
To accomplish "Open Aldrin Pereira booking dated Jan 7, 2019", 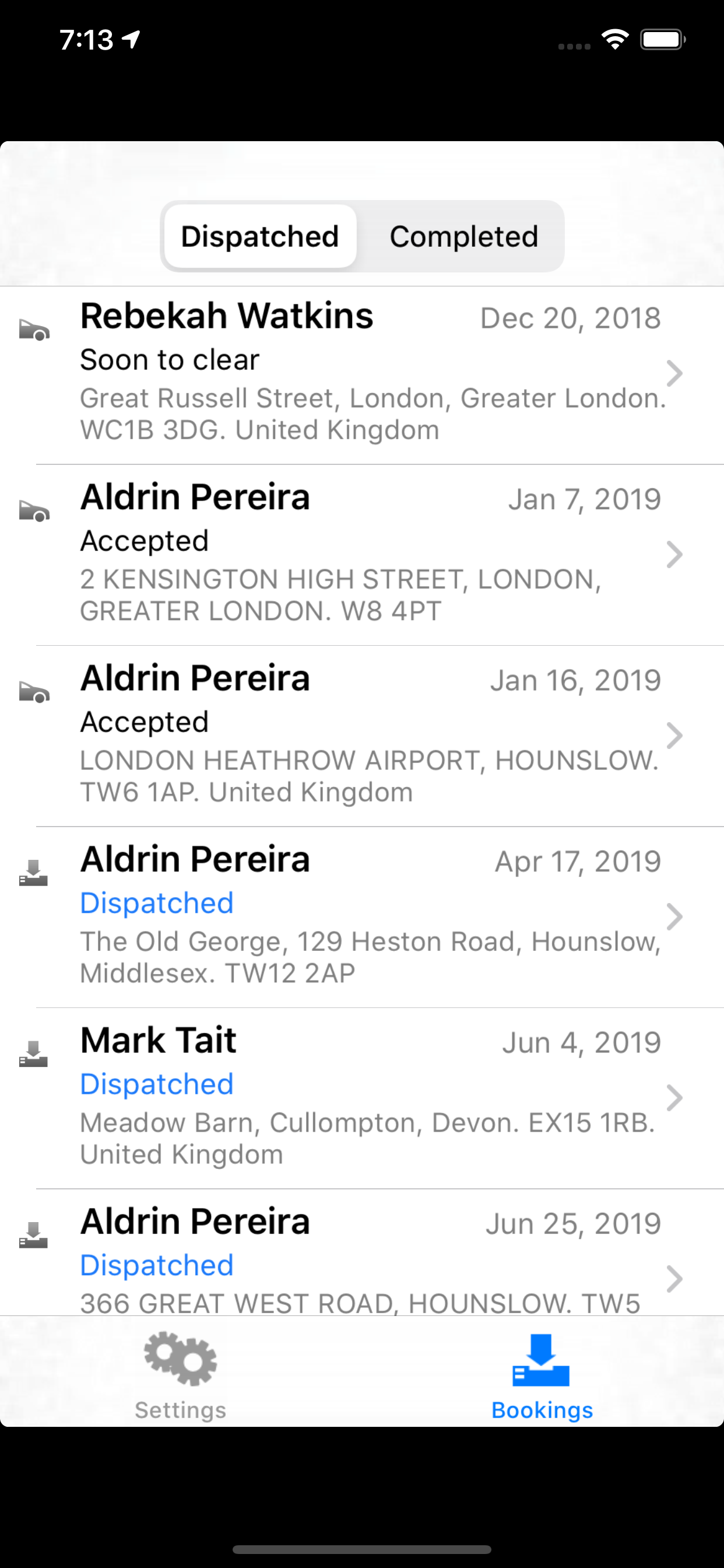I will point(362,555).
